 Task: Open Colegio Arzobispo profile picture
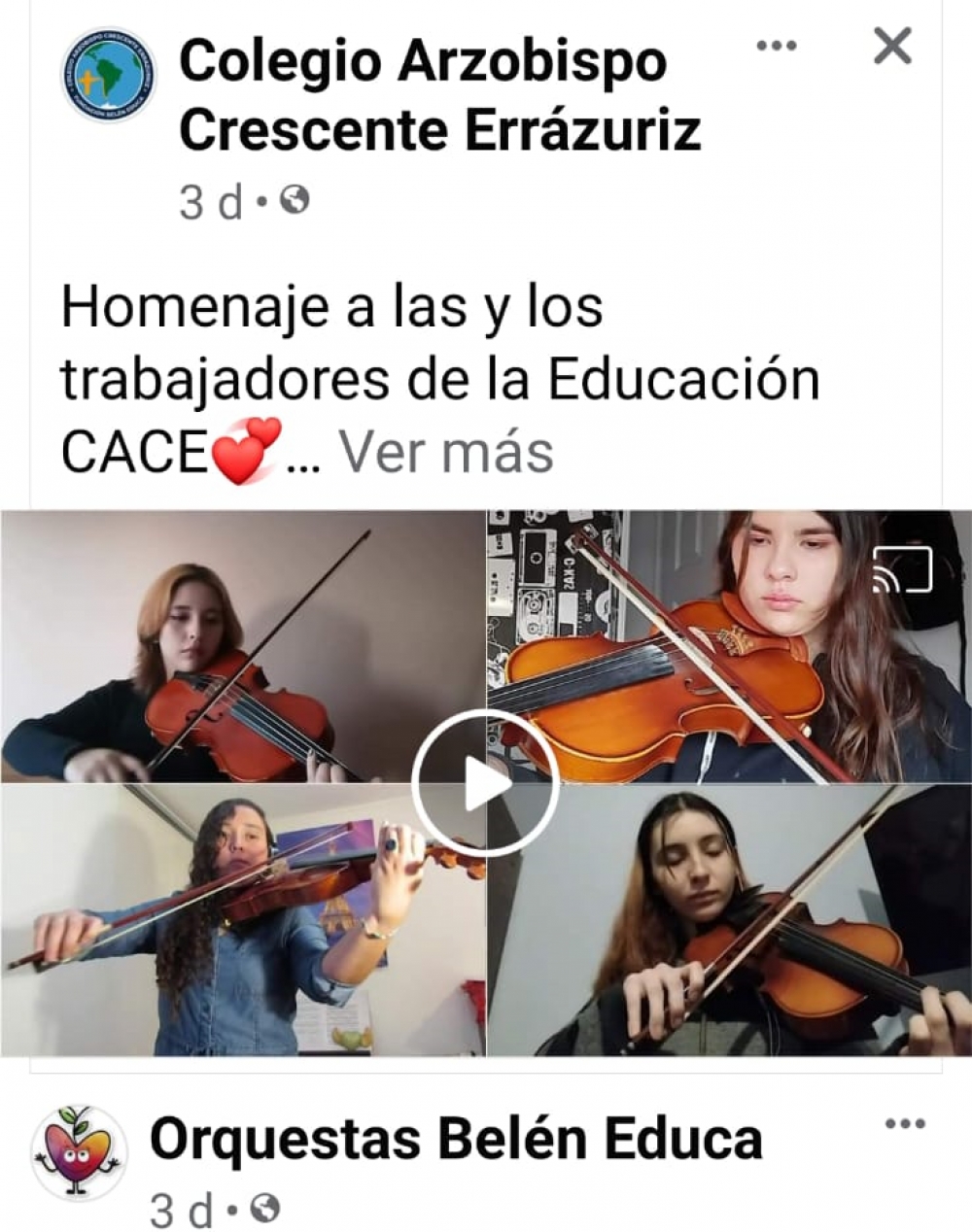[108, 75]
